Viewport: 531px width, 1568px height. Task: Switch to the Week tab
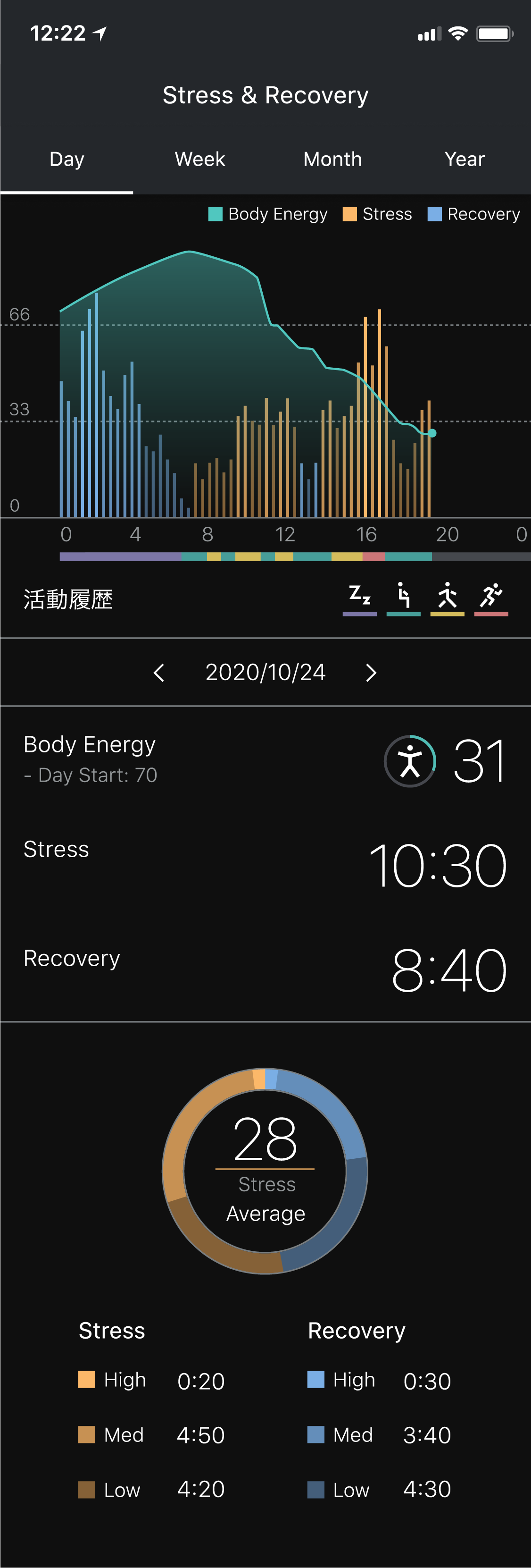tap(199, 160)
